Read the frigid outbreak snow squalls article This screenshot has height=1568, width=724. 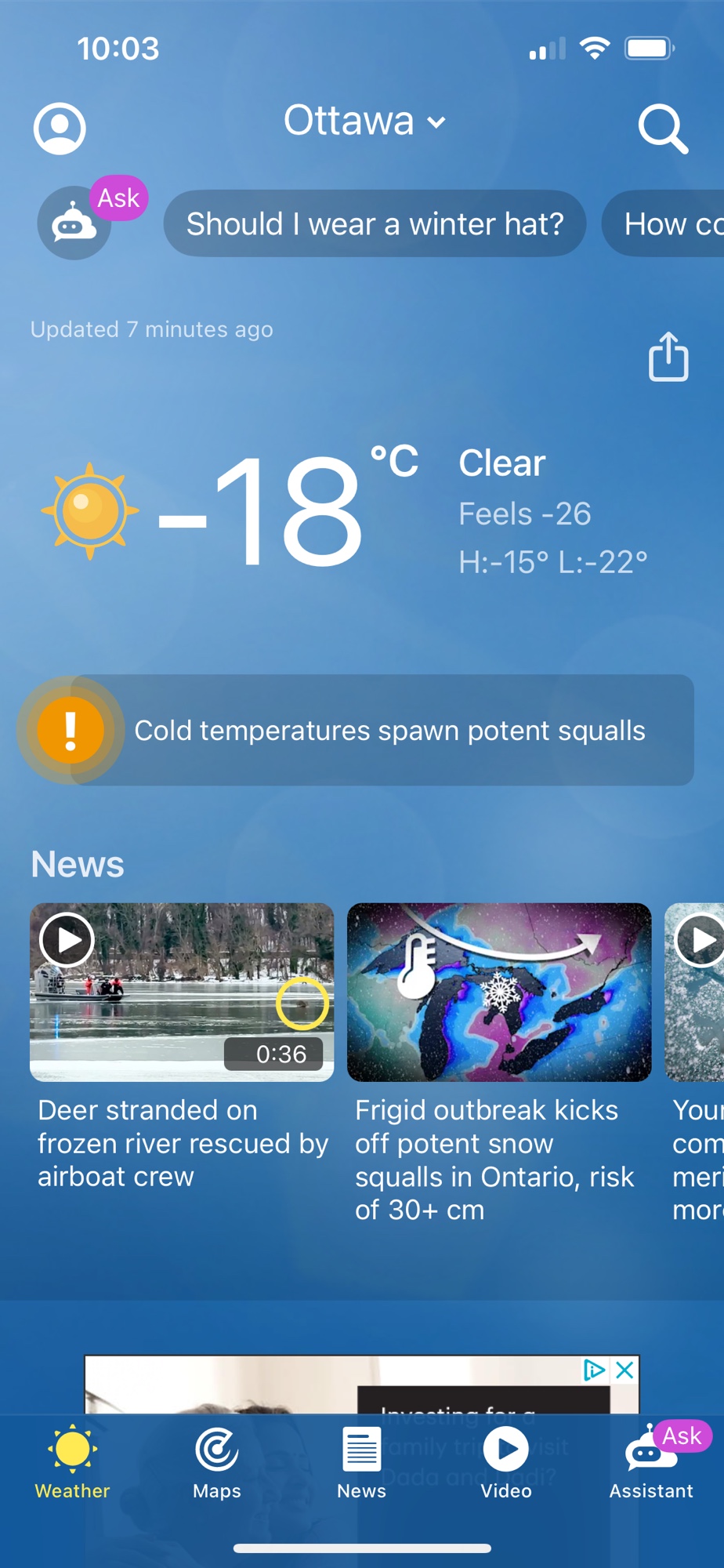pos(499,992)
